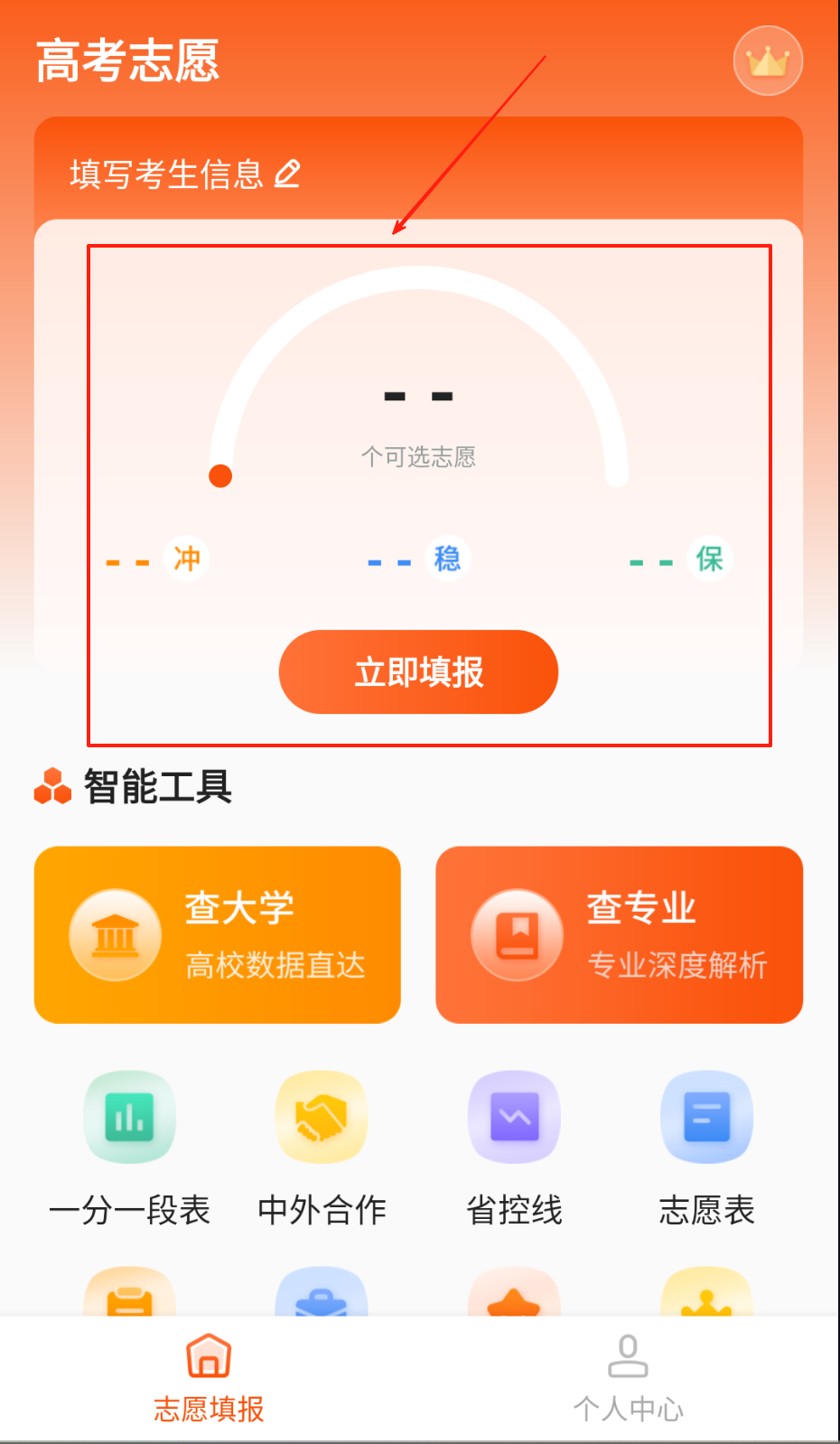Switch to the 个人中心 tab
840x1444 pixels.
coord(628,1379)
